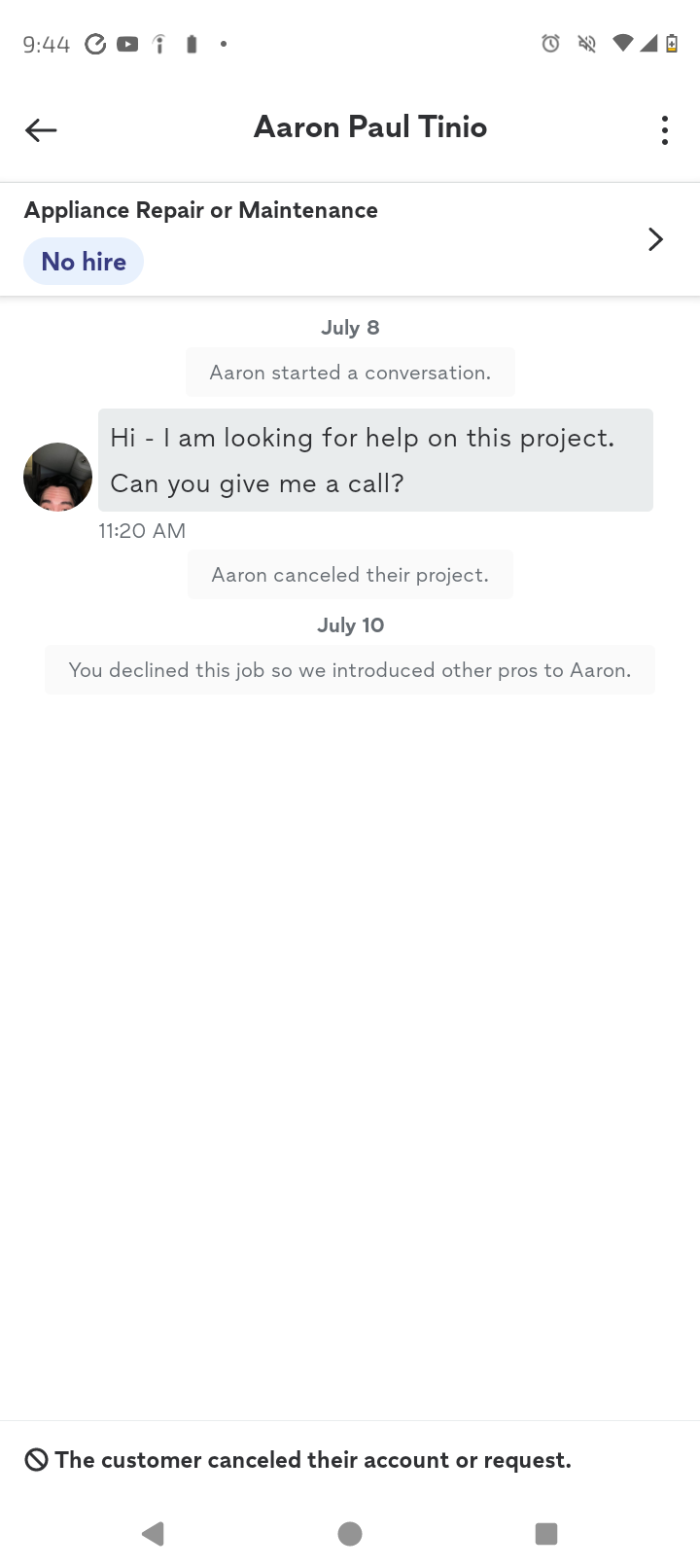
Task: Open the three-dot overflow menu
Action: point(665,130)
